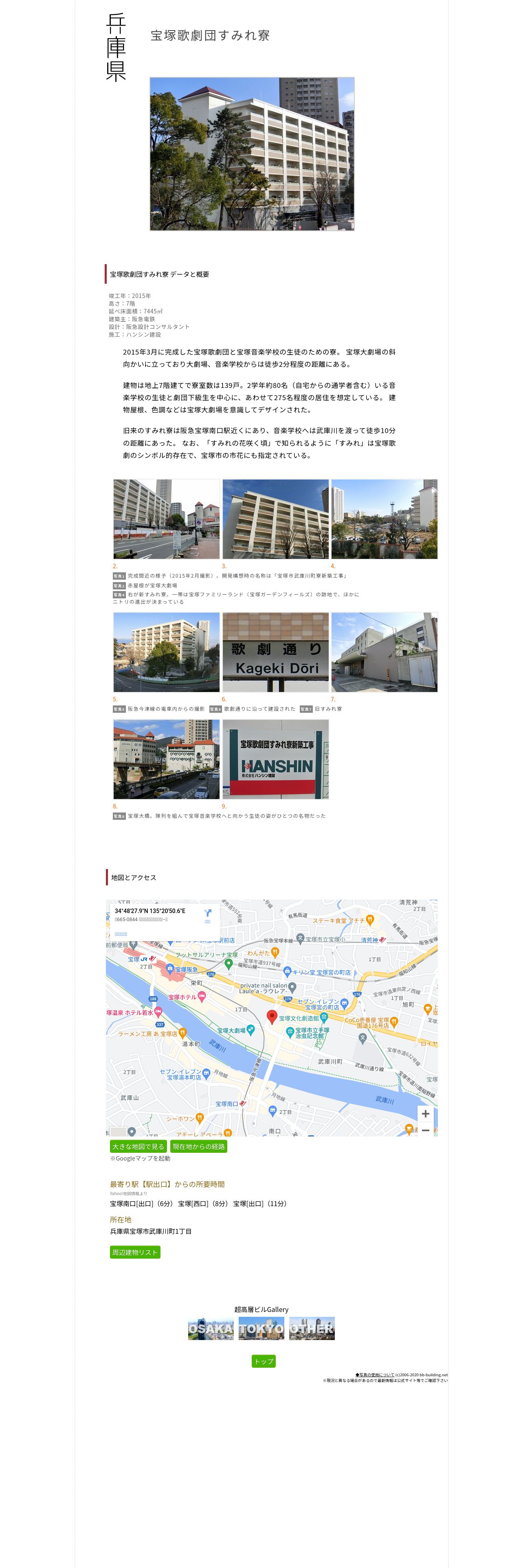Screen dimensions: 523x1568
Task: Enlarge photo 2 near-completion view
Action: pyautogui.click(x=166, y=519)
